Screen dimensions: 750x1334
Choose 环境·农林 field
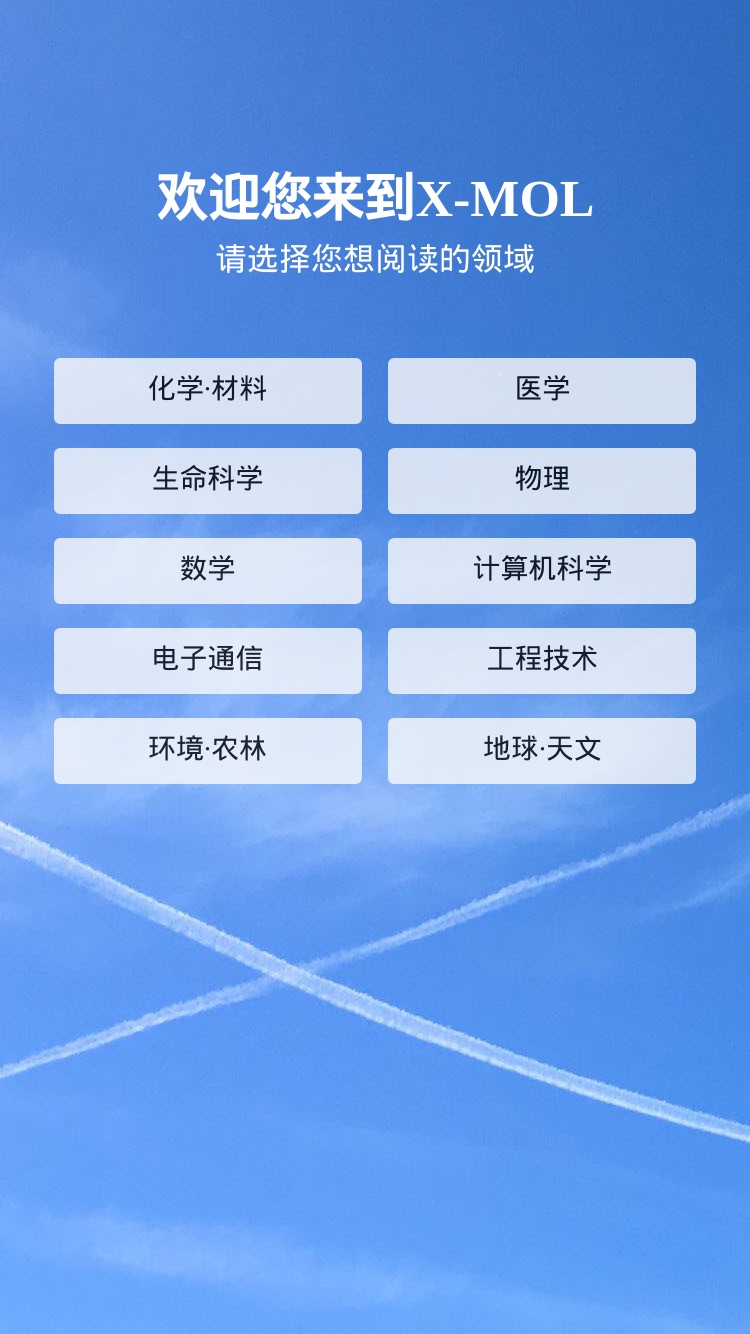(208, 751)
